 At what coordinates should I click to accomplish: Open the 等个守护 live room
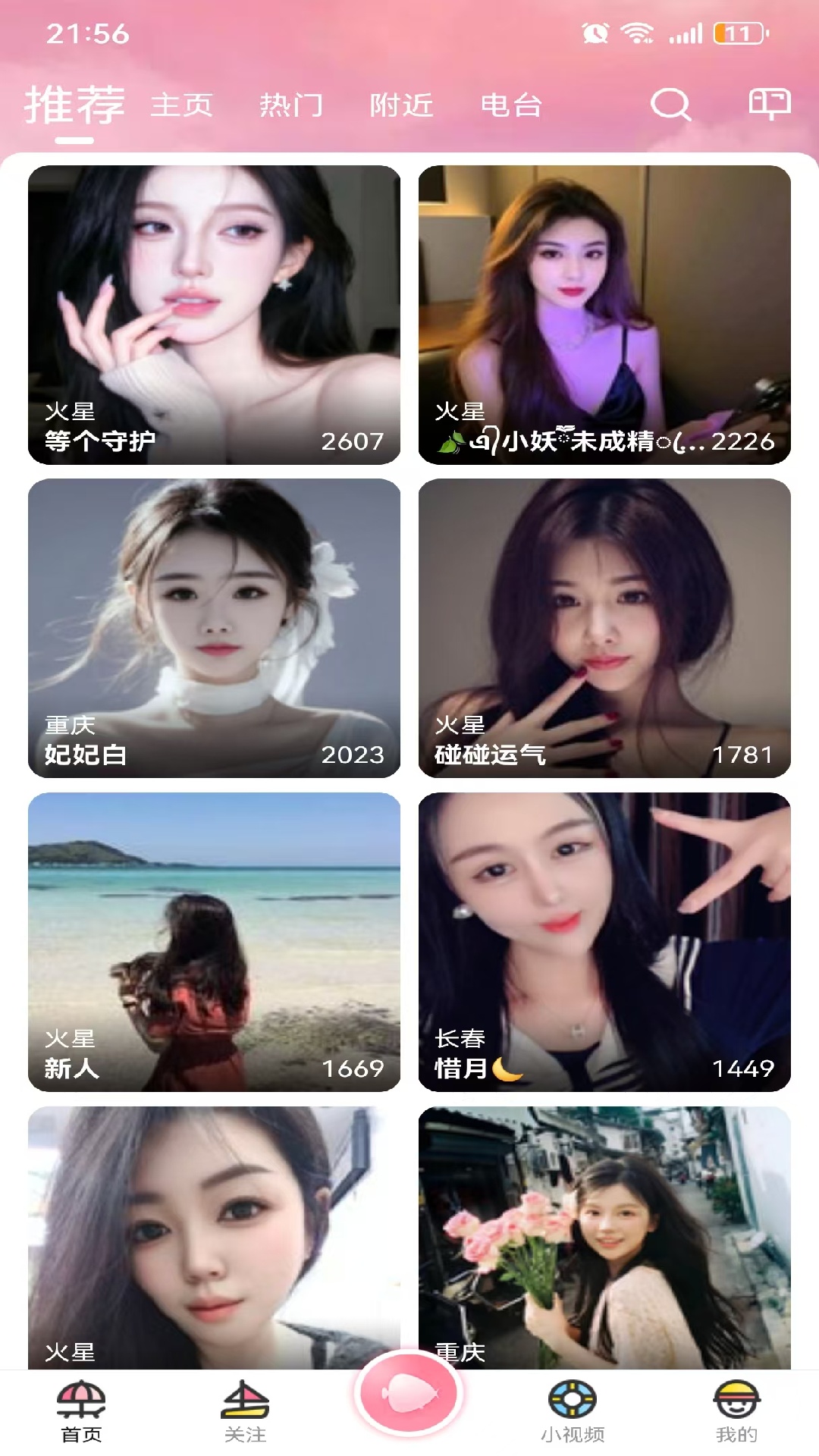(x=215, y=311)
